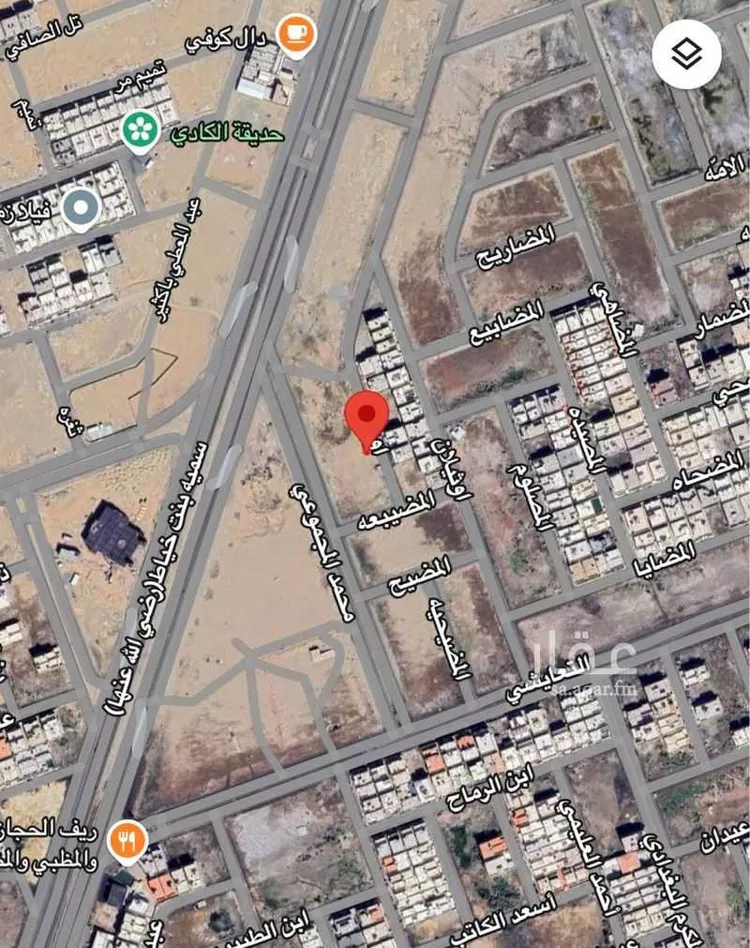Screen dimensions: 750x948
Task: Tap the دال كوفي cafe marker
Action: point(295,35)
